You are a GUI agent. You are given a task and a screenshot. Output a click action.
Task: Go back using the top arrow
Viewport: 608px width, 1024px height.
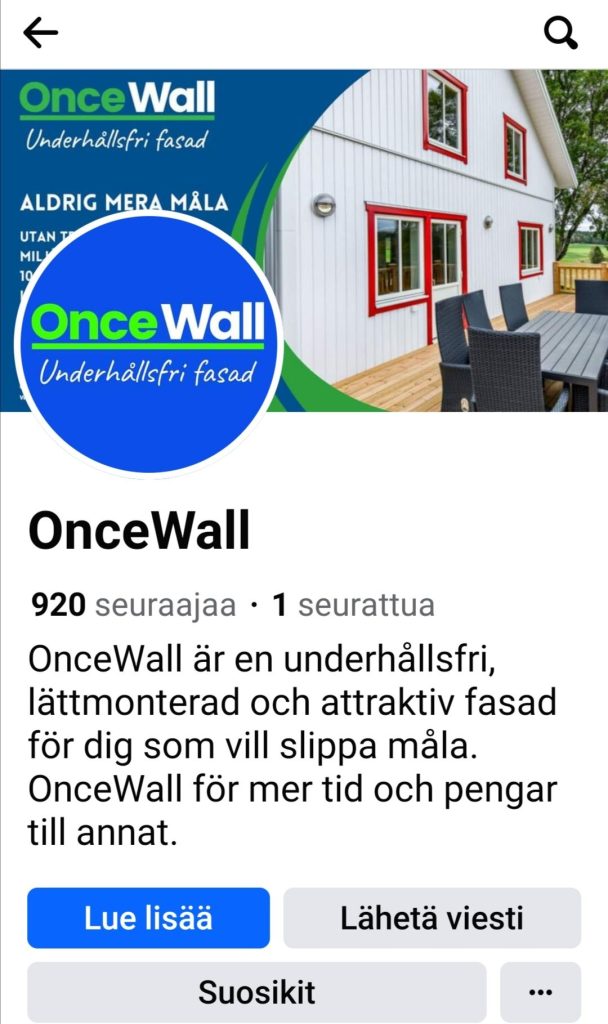(x=40, y=33)
